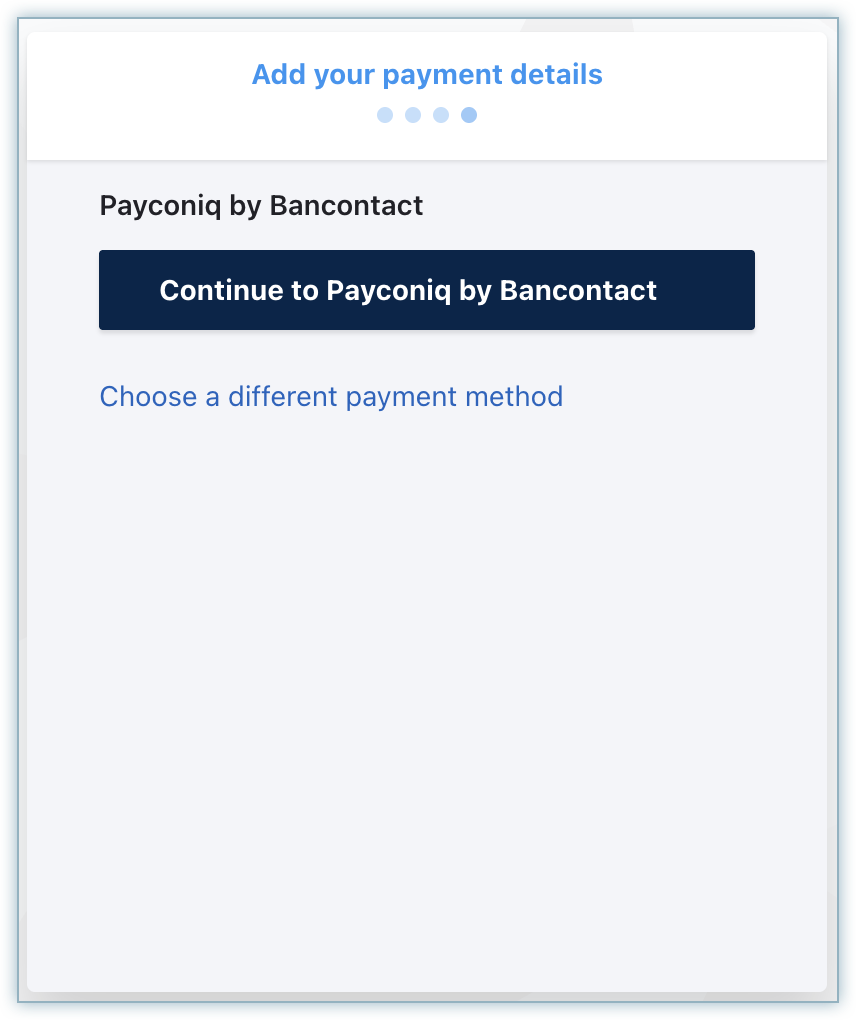The image size is (856, 1020).
Task: Choose a different payment method
Action: (x=331, y=397)
